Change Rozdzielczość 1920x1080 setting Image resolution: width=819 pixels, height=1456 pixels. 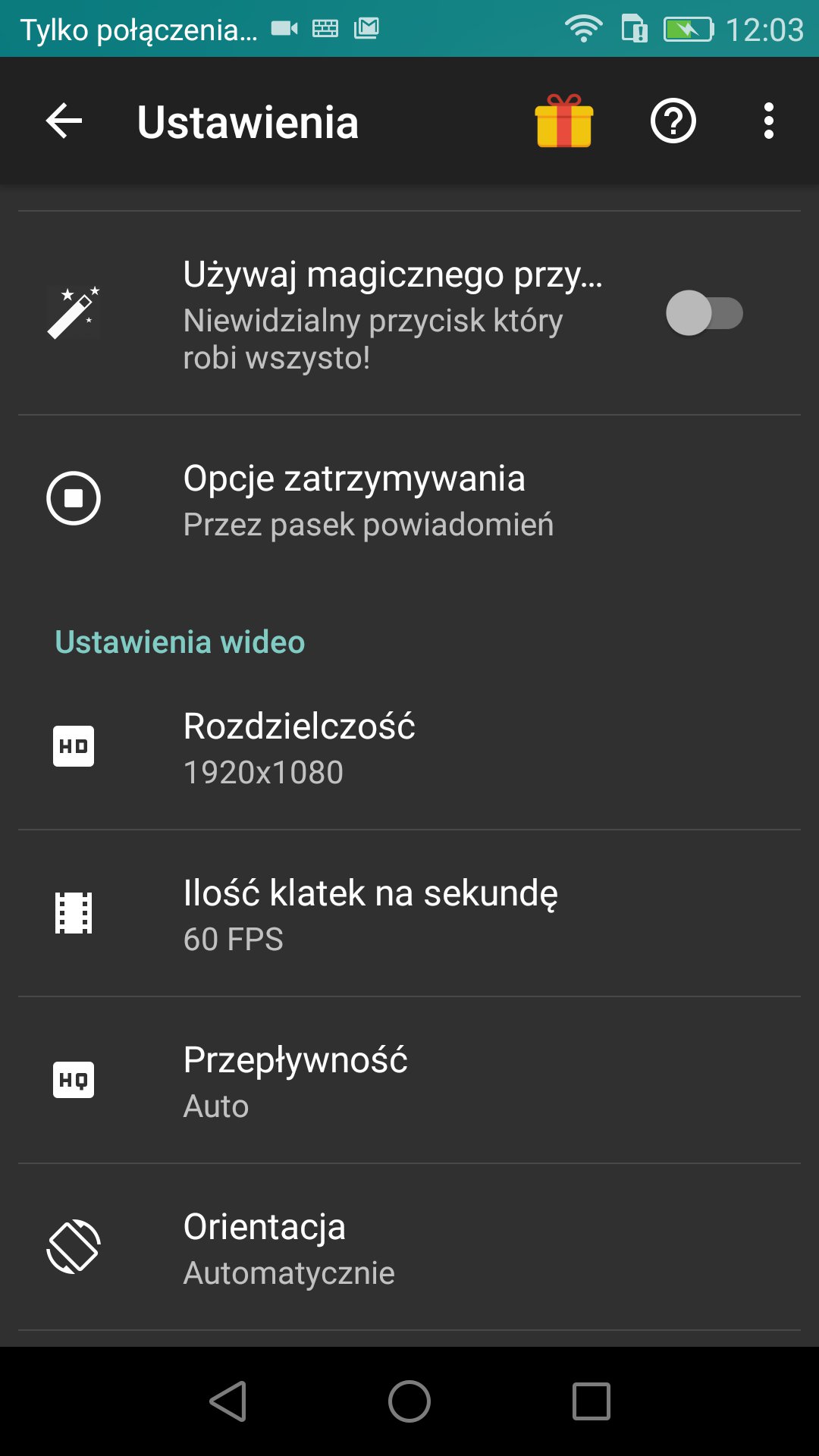pyautogui.click(x=409, y=748)
